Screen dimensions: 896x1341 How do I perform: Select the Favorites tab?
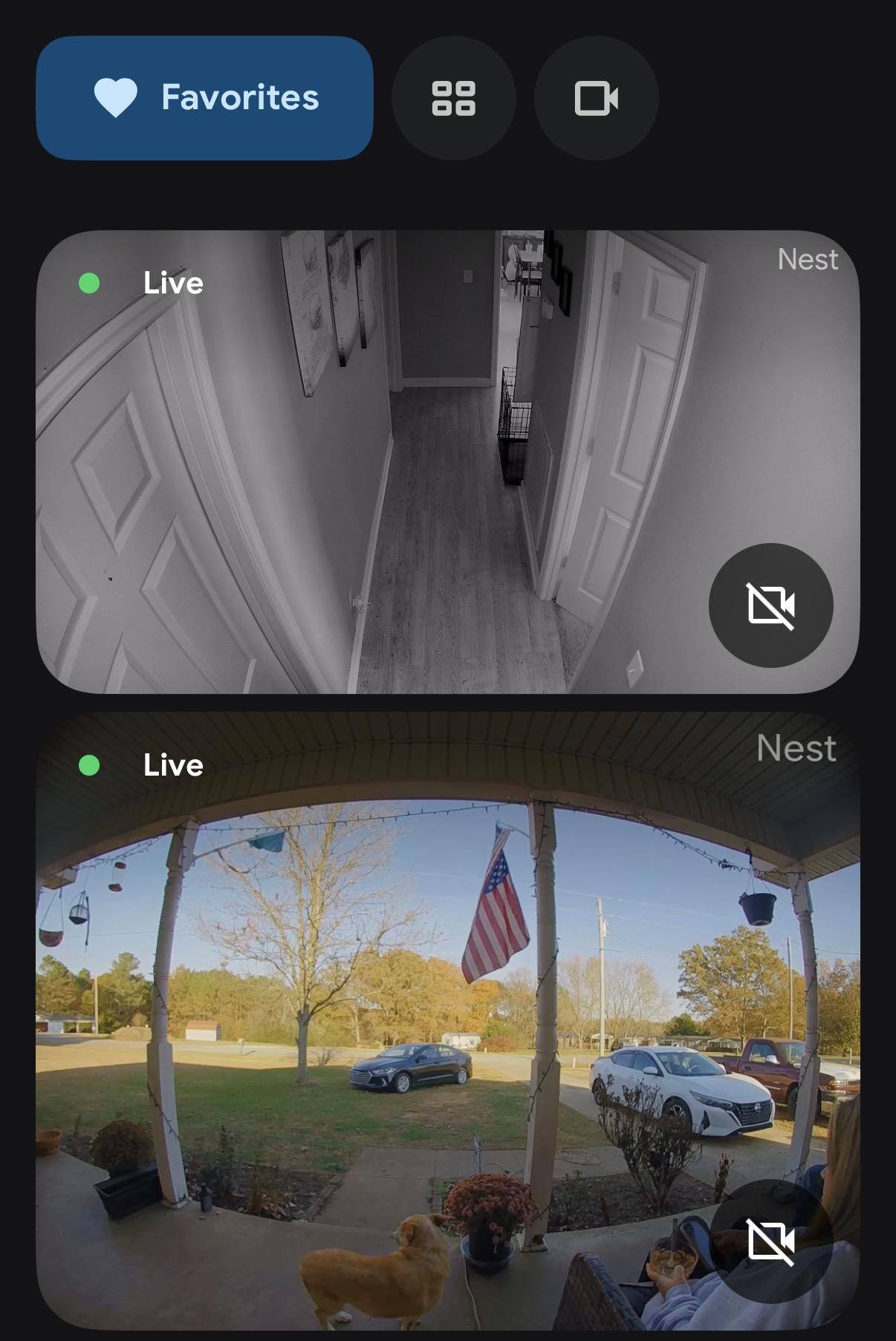pyautogui.click(x=204, y=98)
